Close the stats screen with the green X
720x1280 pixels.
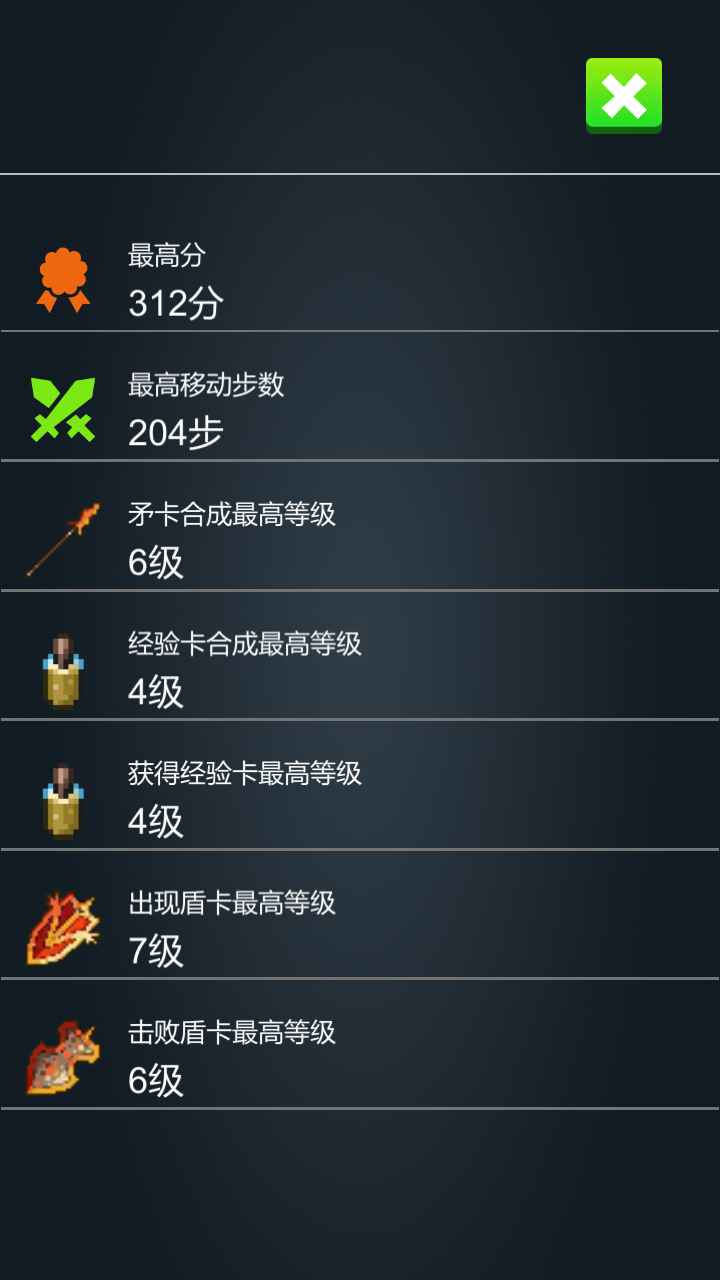(624, 95)
